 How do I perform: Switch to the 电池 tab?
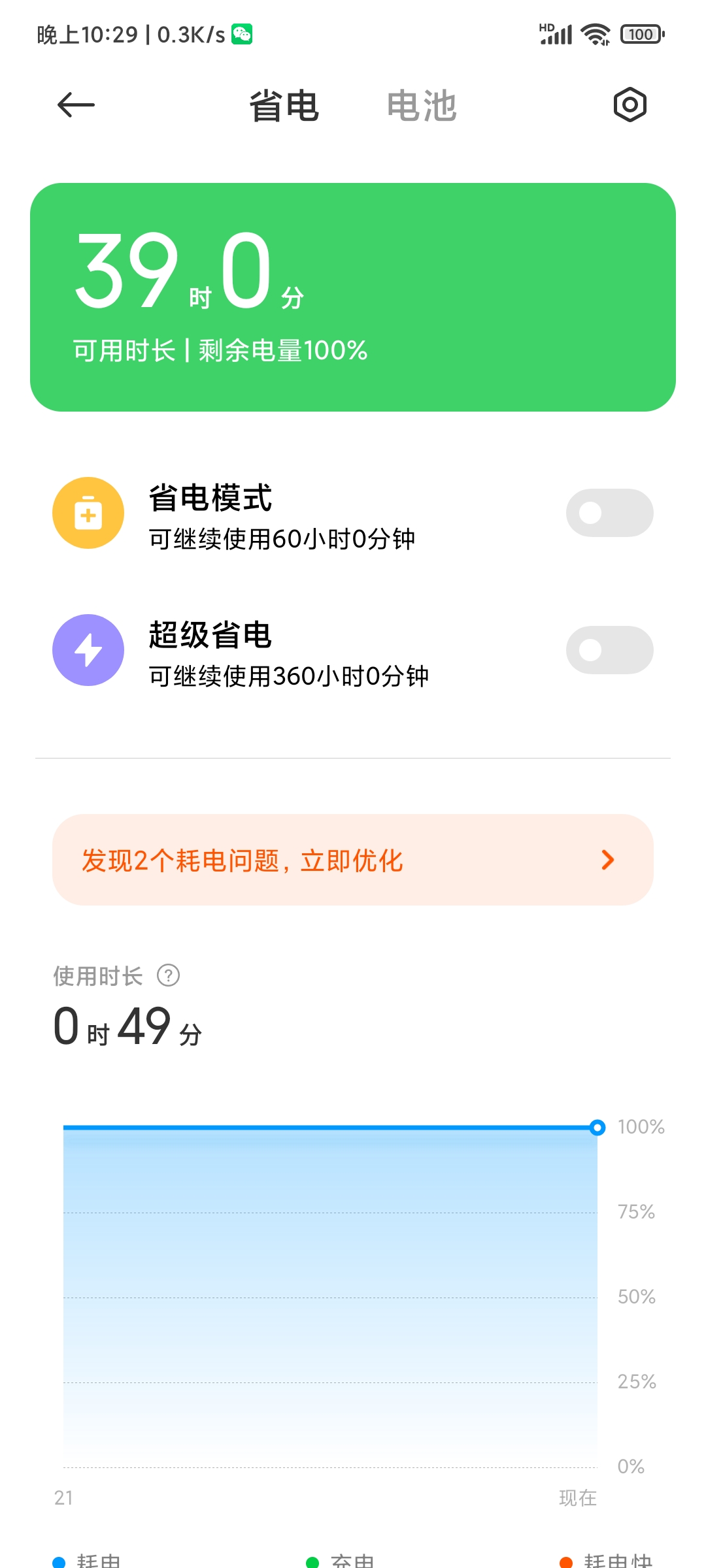pos(422,106)
